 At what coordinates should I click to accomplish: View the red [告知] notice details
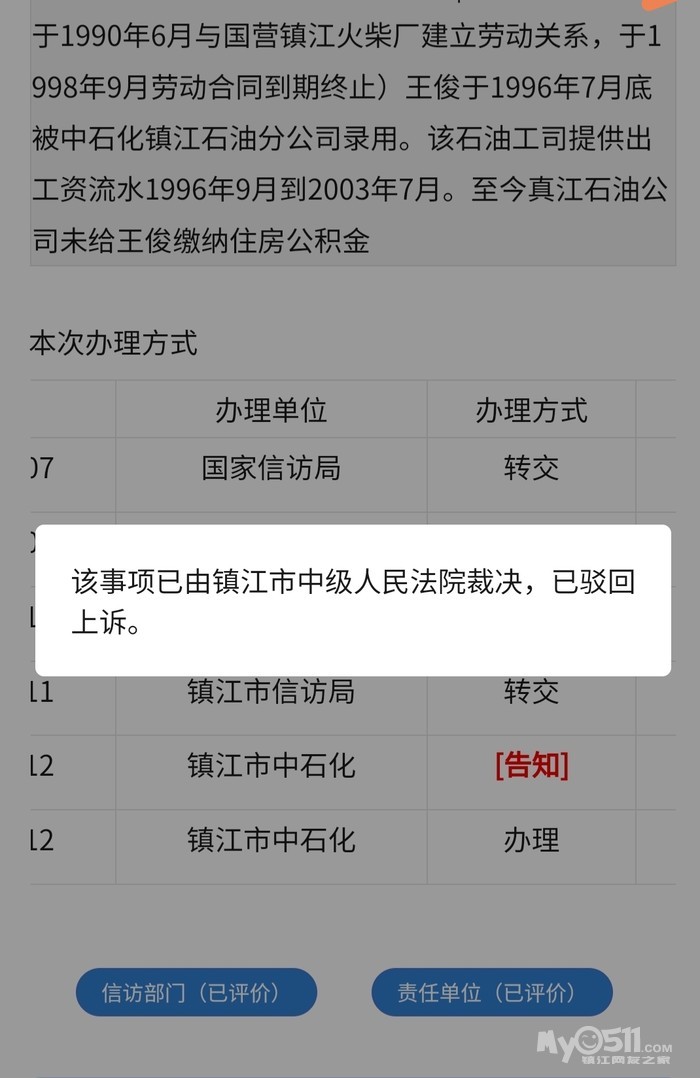tap(531, 766)
